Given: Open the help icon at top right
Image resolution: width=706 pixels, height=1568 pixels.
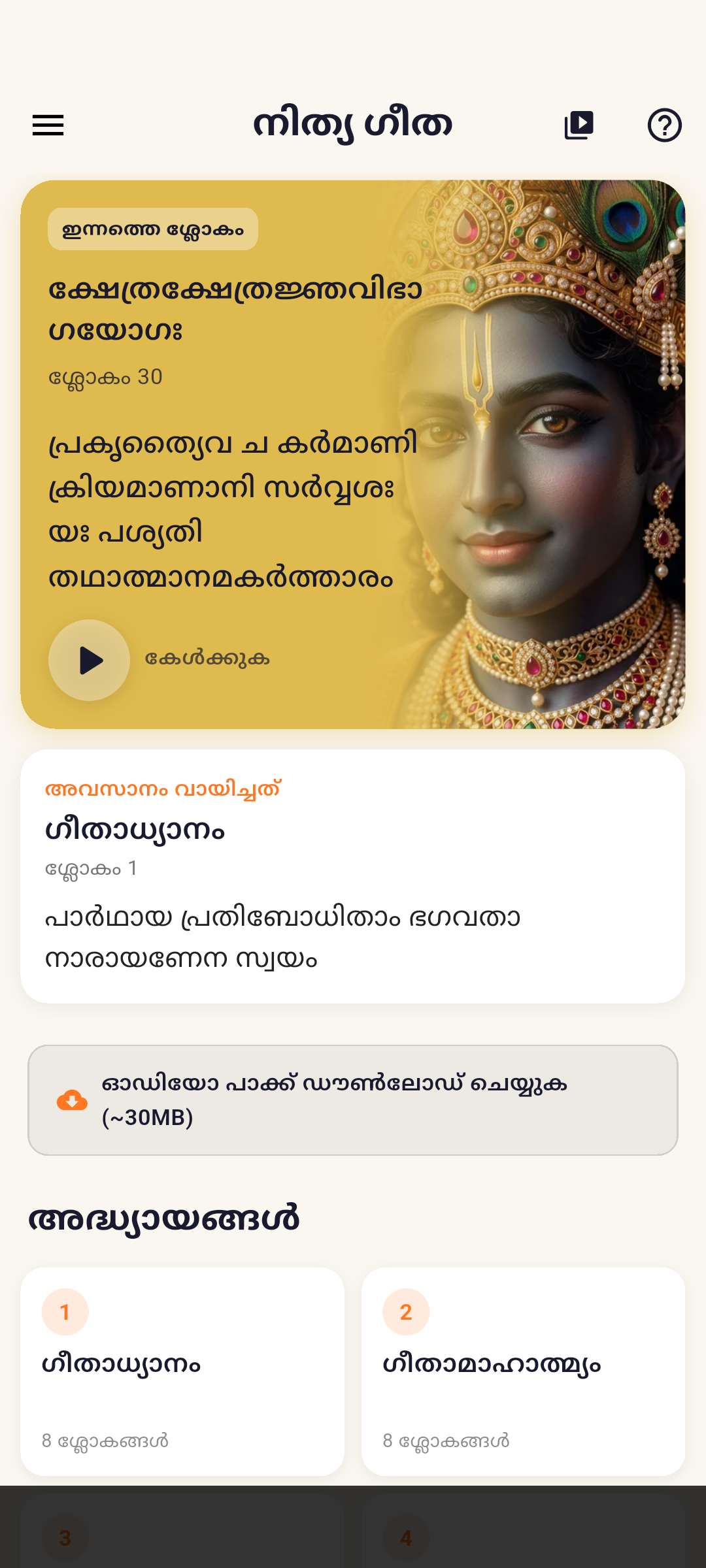Looking at the screenshot, I should click(664, 125).
